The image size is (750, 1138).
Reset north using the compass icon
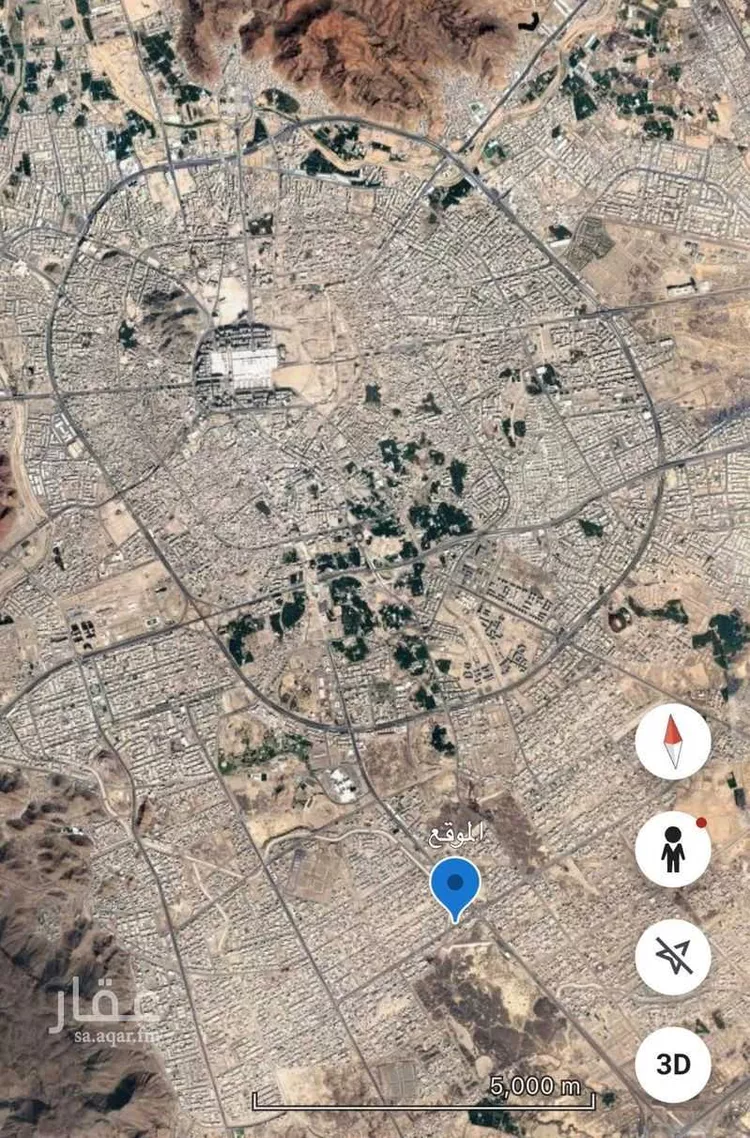(671, 743)
